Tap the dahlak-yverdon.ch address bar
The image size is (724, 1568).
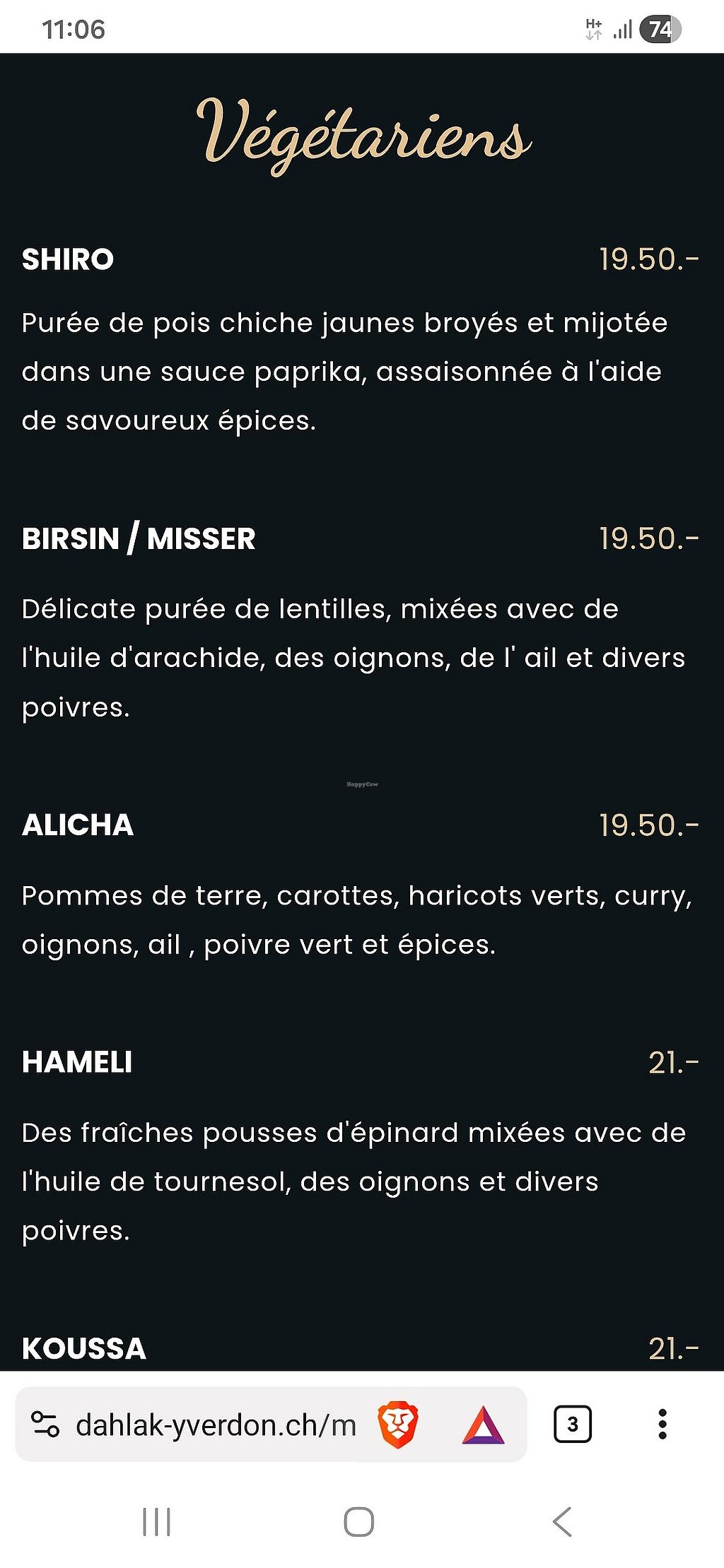(x=216, y=1425)
